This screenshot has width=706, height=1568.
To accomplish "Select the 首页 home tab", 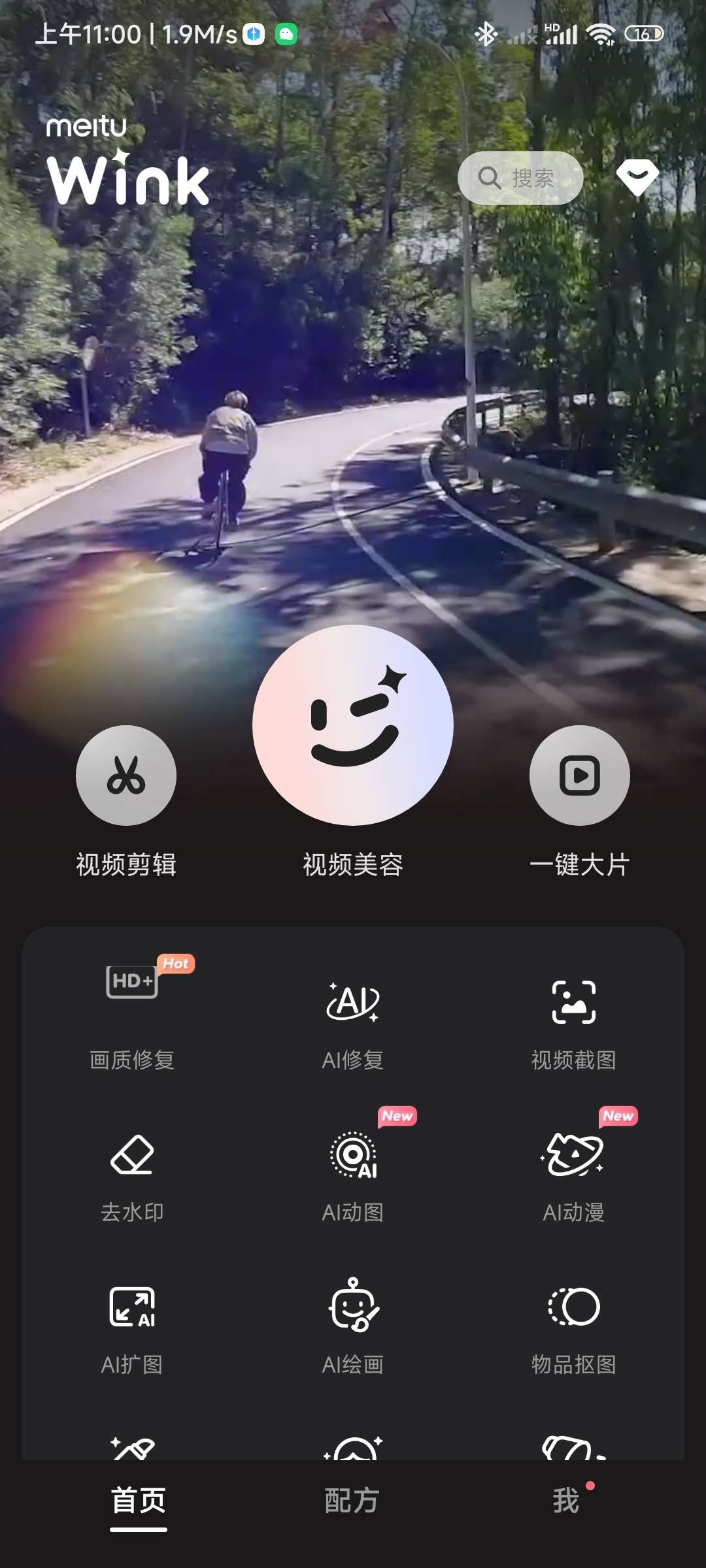I will [139, 1501].
